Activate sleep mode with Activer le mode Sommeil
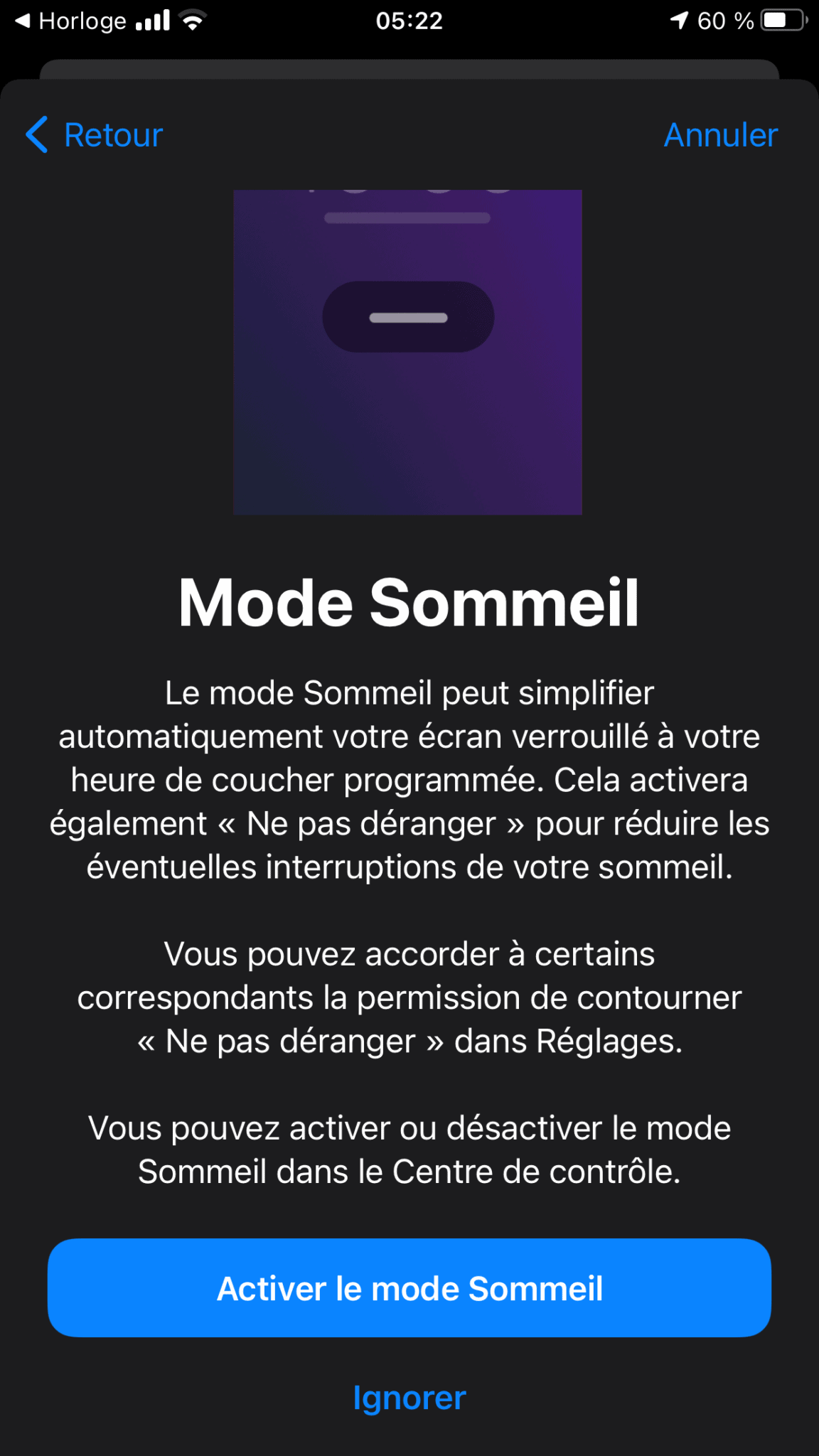 click(409, 1288)
